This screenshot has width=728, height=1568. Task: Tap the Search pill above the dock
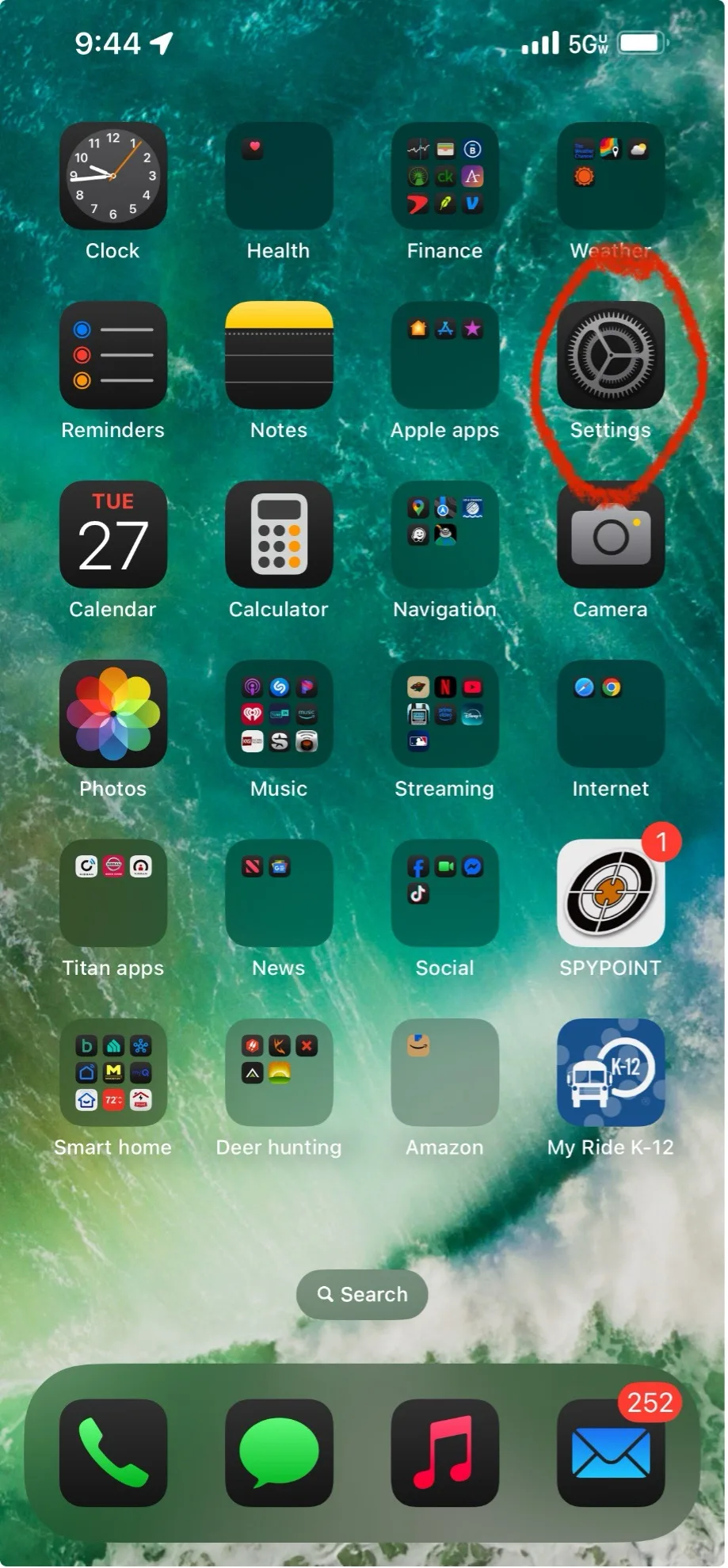[x=362, y=1295]
